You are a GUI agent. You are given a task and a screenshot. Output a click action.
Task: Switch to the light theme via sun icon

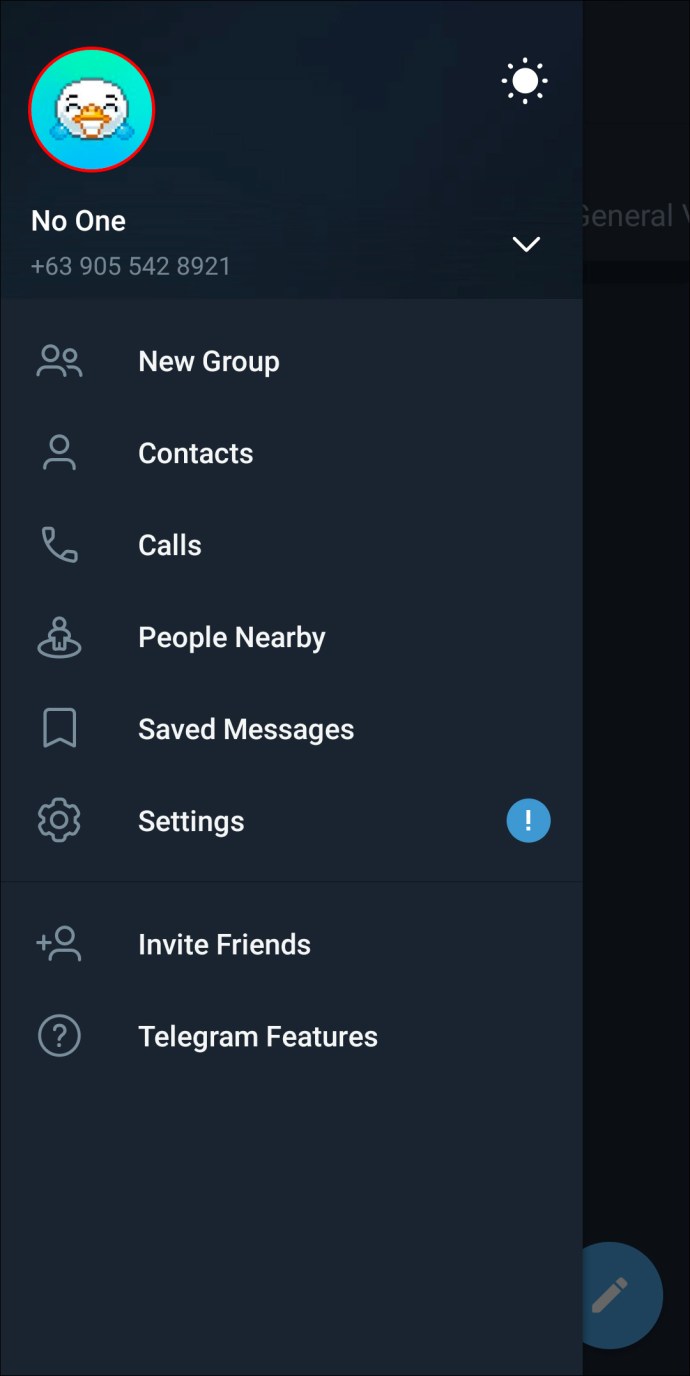[x=525, y=81]
